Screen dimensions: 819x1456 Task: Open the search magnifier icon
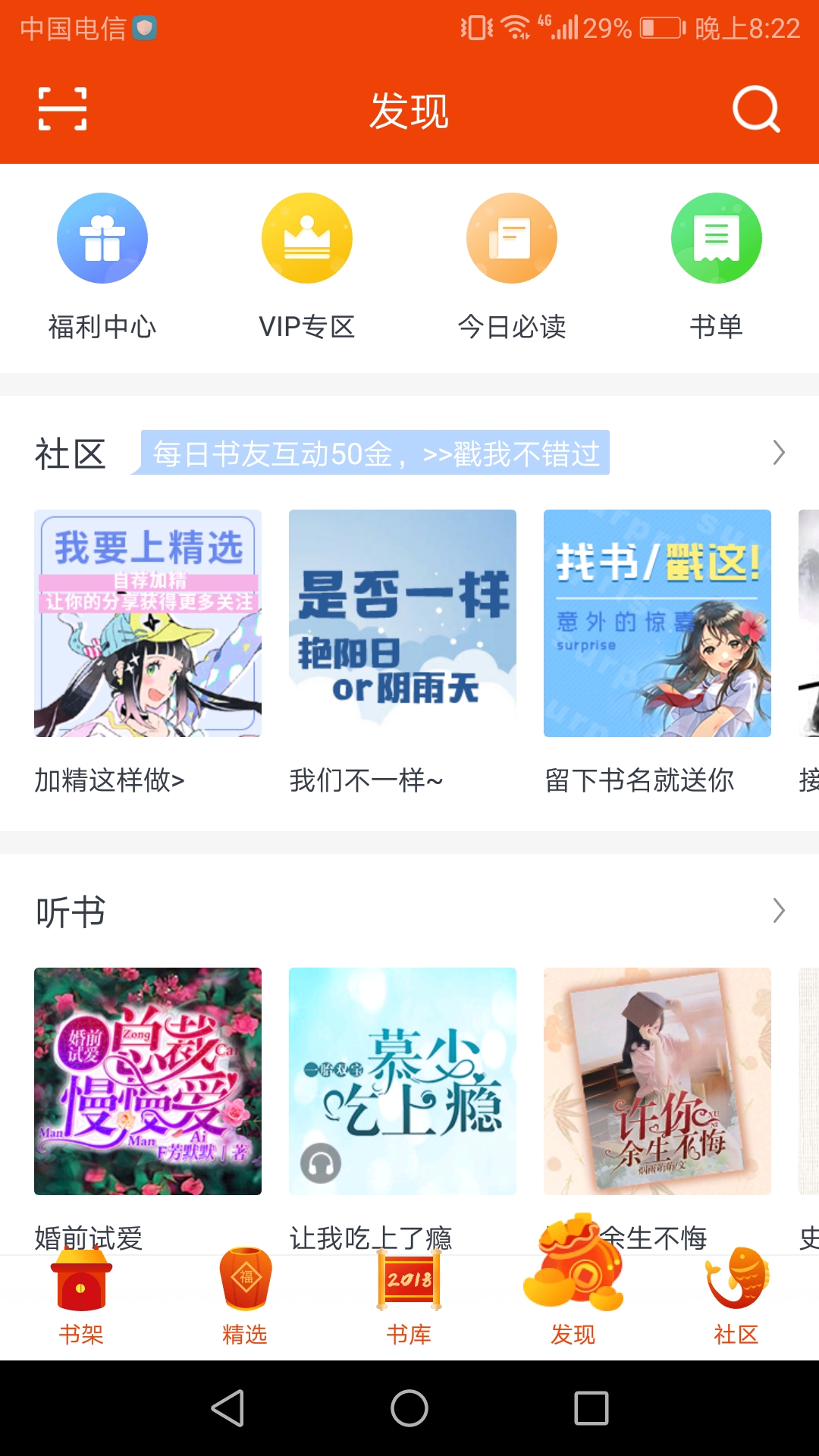[x=756, y=109]
